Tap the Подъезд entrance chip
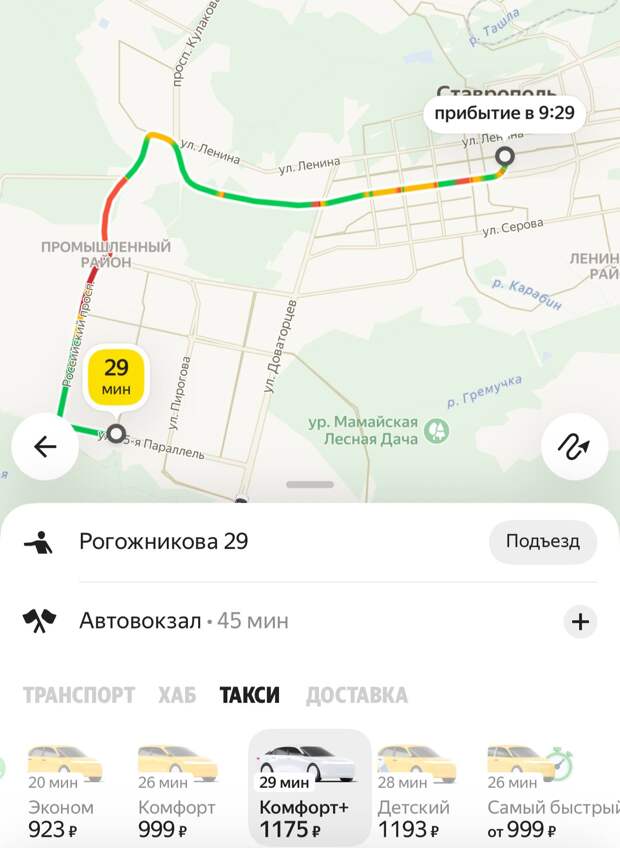The image size is (620, 848). [542, 542]
